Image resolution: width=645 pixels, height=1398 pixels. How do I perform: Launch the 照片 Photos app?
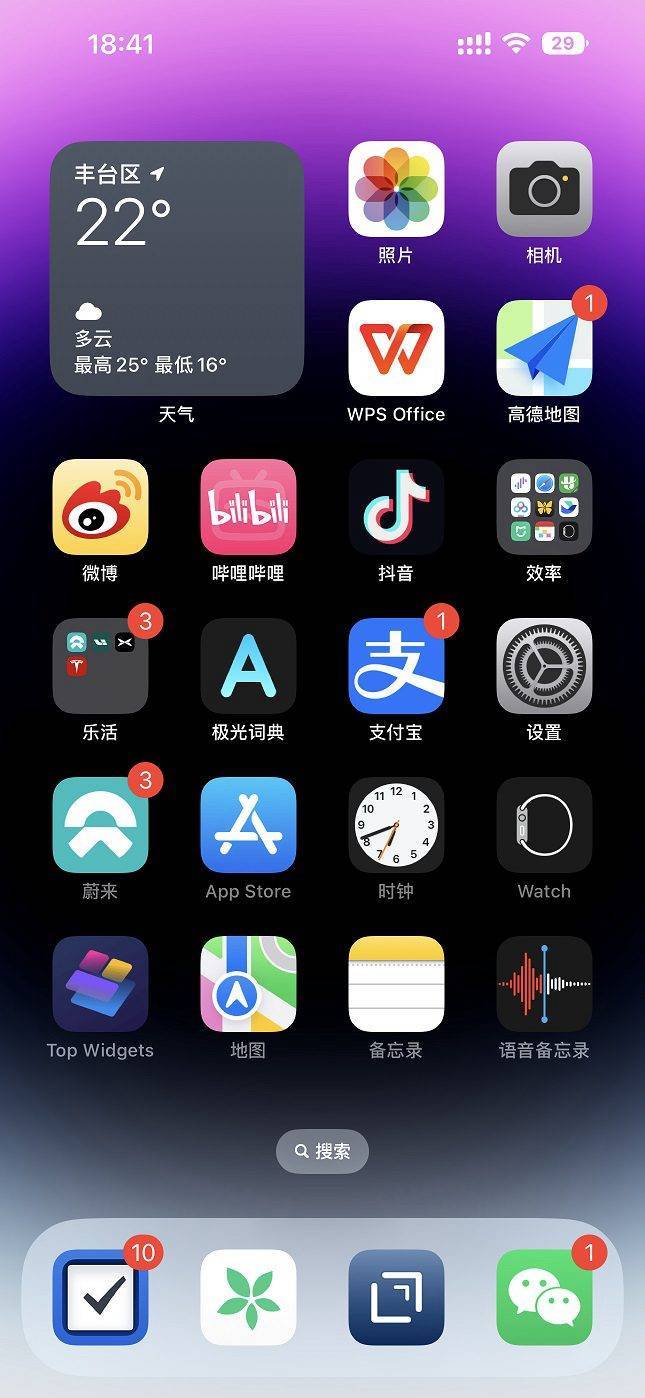396,189
